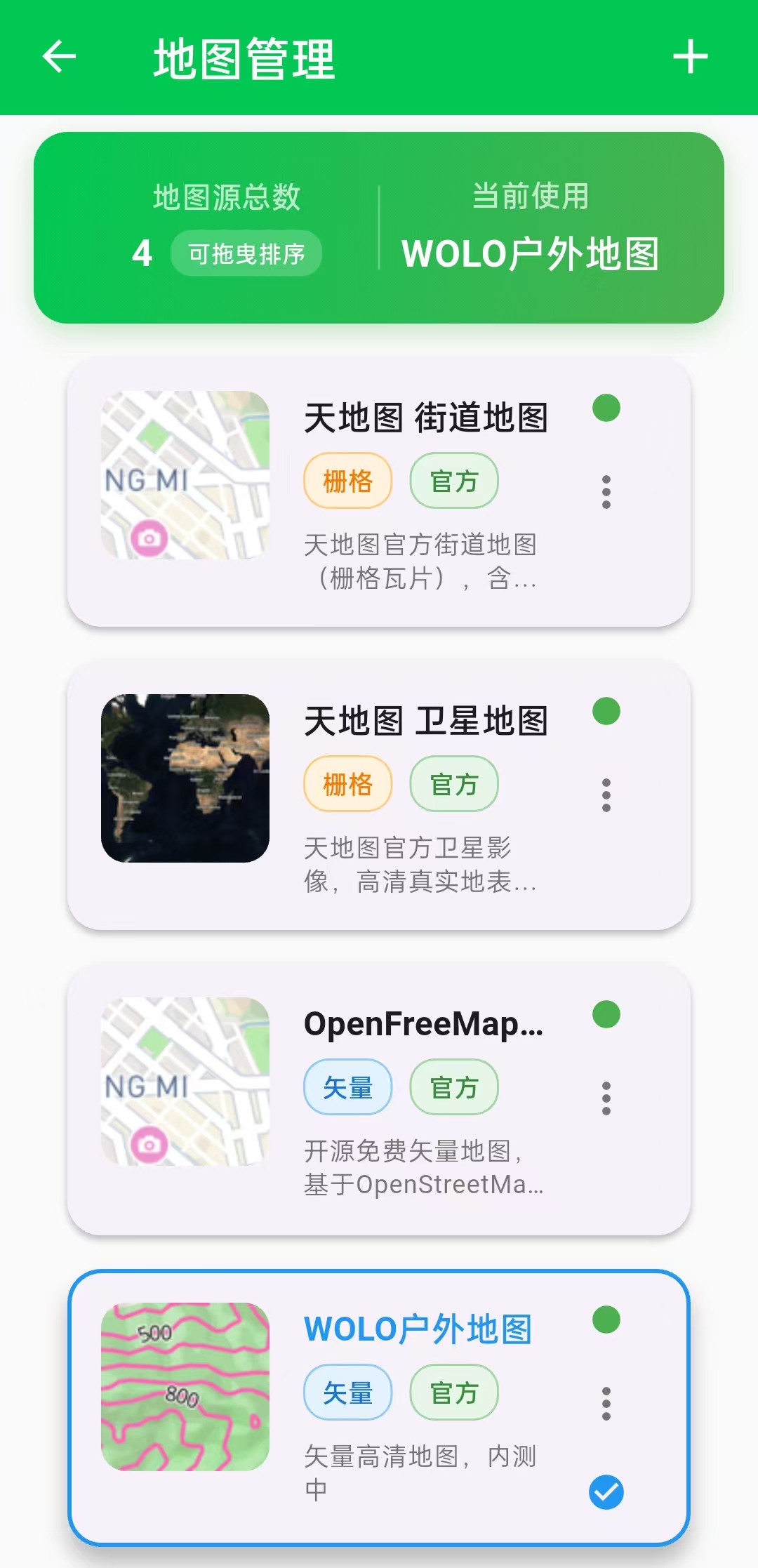The image size is (758, 1568).
Task: Go back from 地图管理
Action: point(59,57)
